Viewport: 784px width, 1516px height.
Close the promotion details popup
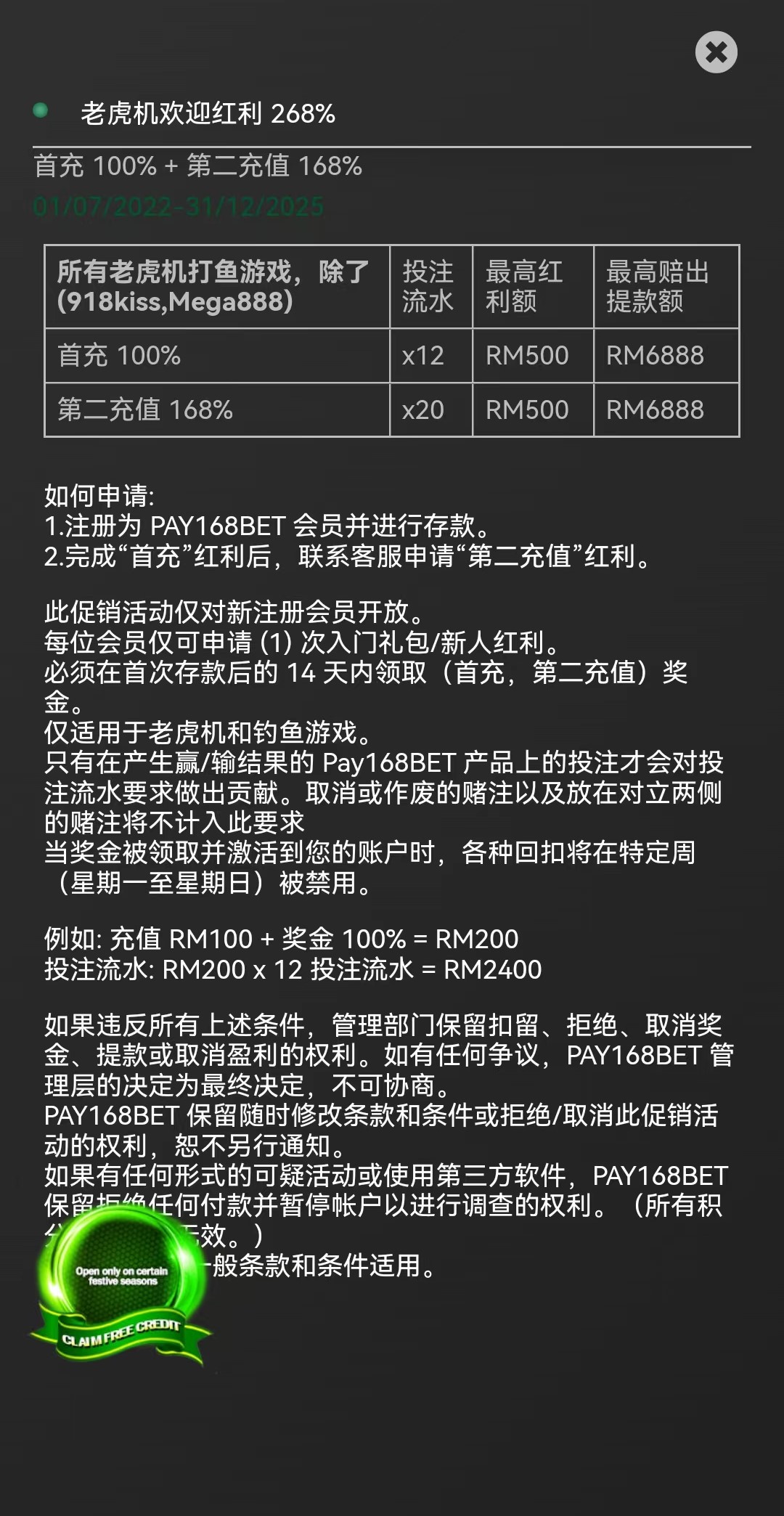pyautogui.click(x=716, y=52)
